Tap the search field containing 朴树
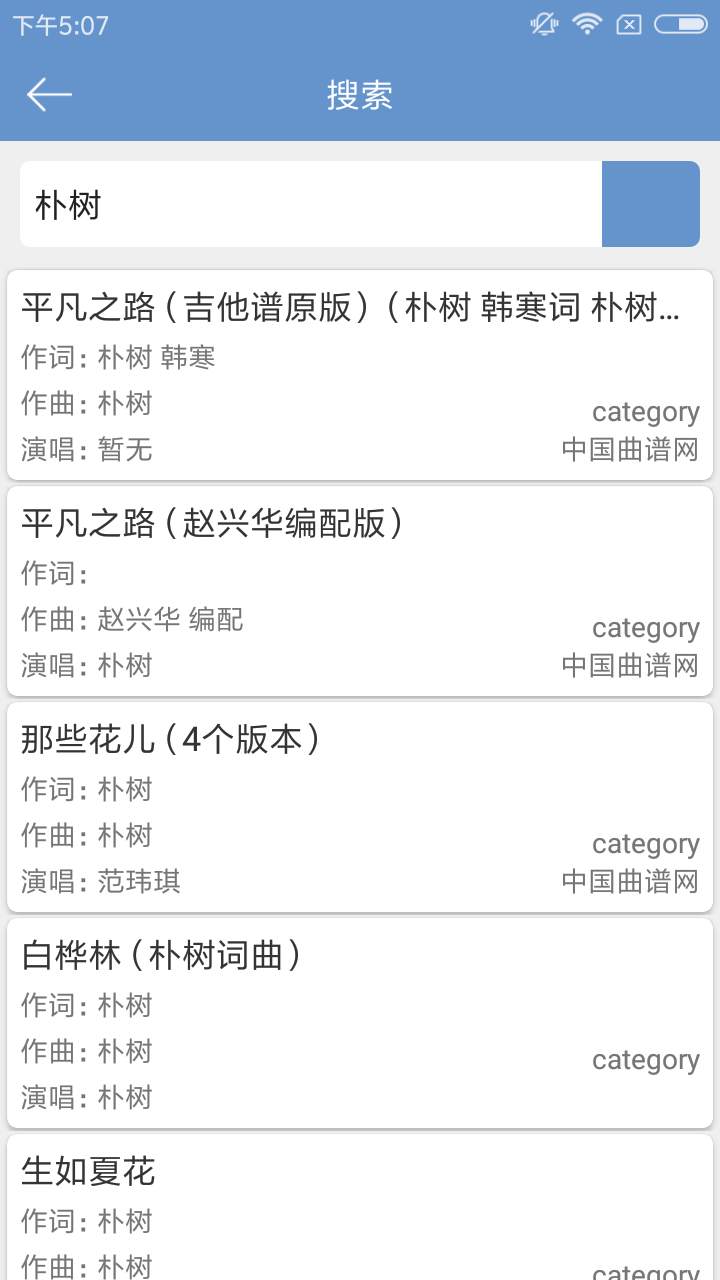This screenshot has width=720, height=1280. (x=311, y=204)
